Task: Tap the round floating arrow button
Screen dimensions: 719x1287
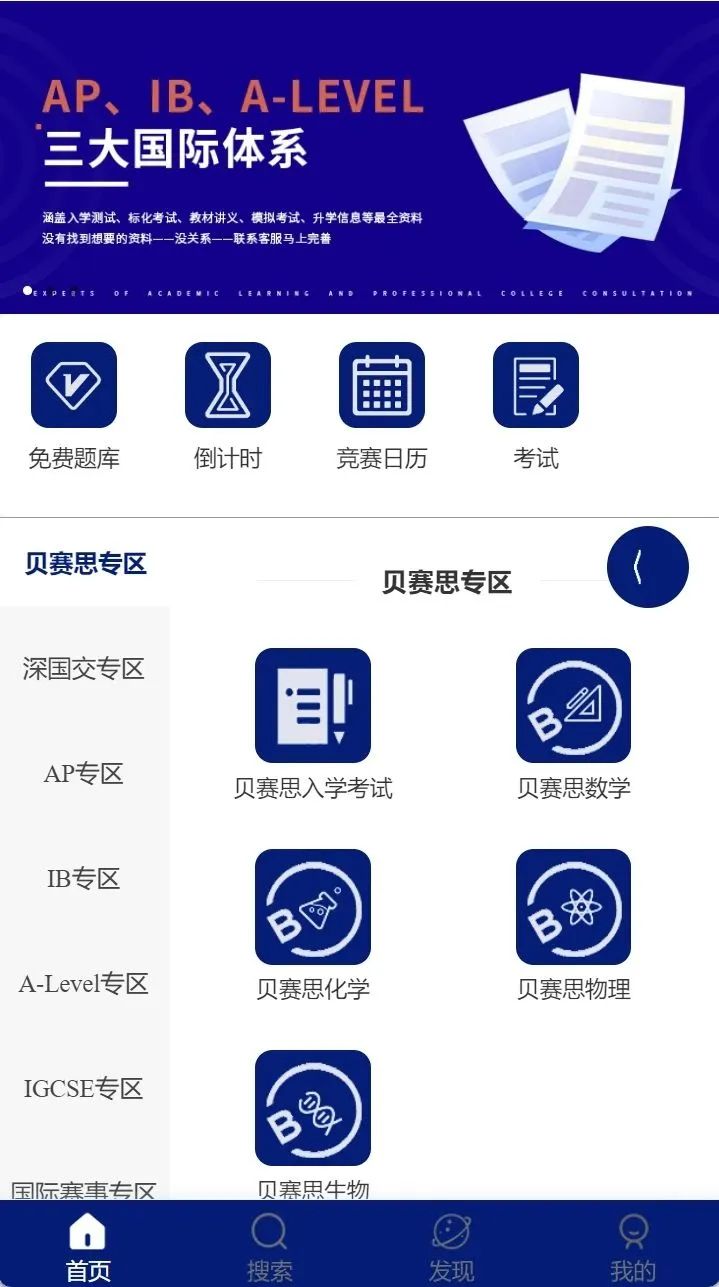Action: 648,567
